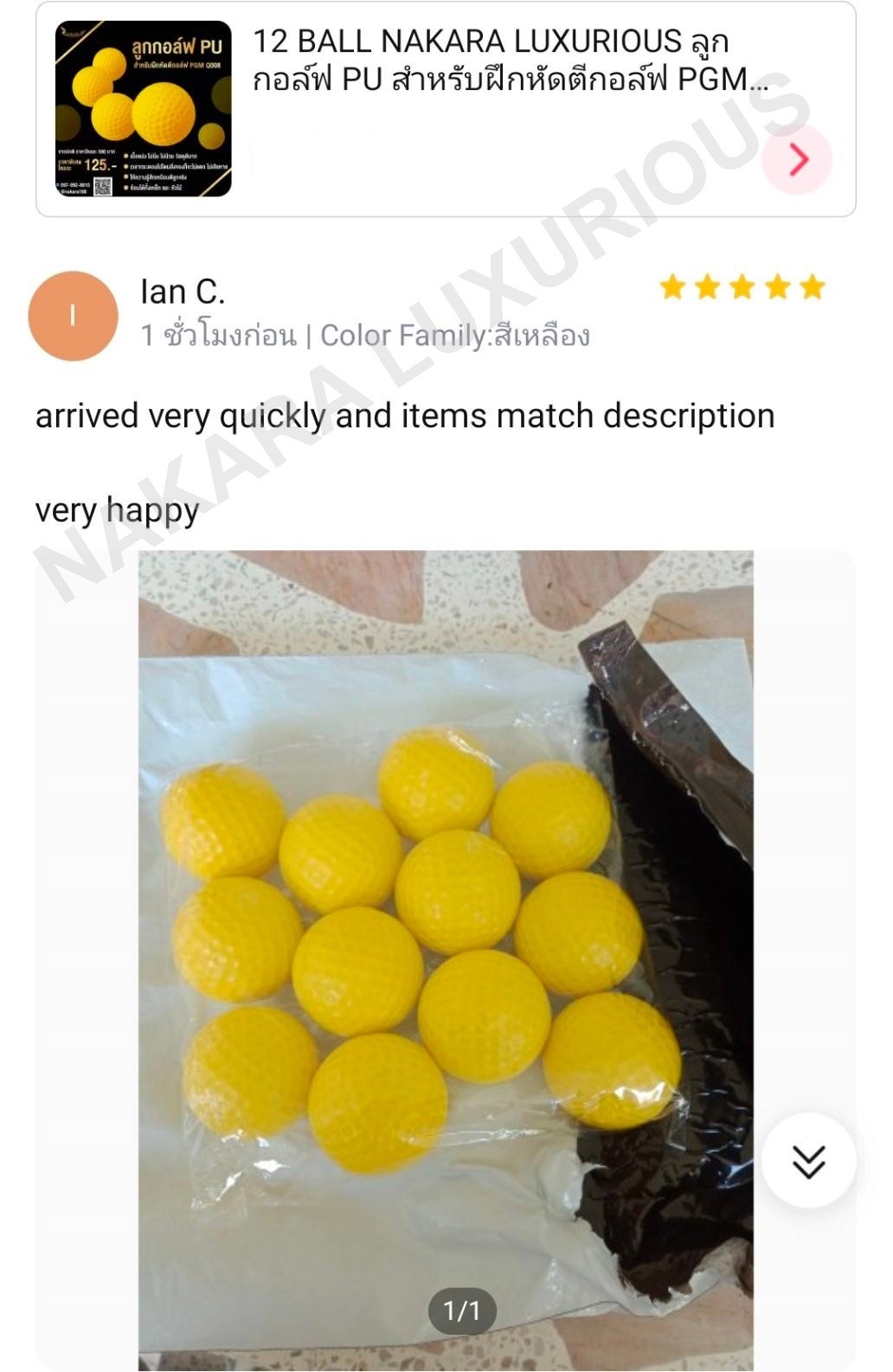This screenshot has height=1372, width=893.
Task: Tap the pink arrow on the product card
Action: tap(798, 160)
